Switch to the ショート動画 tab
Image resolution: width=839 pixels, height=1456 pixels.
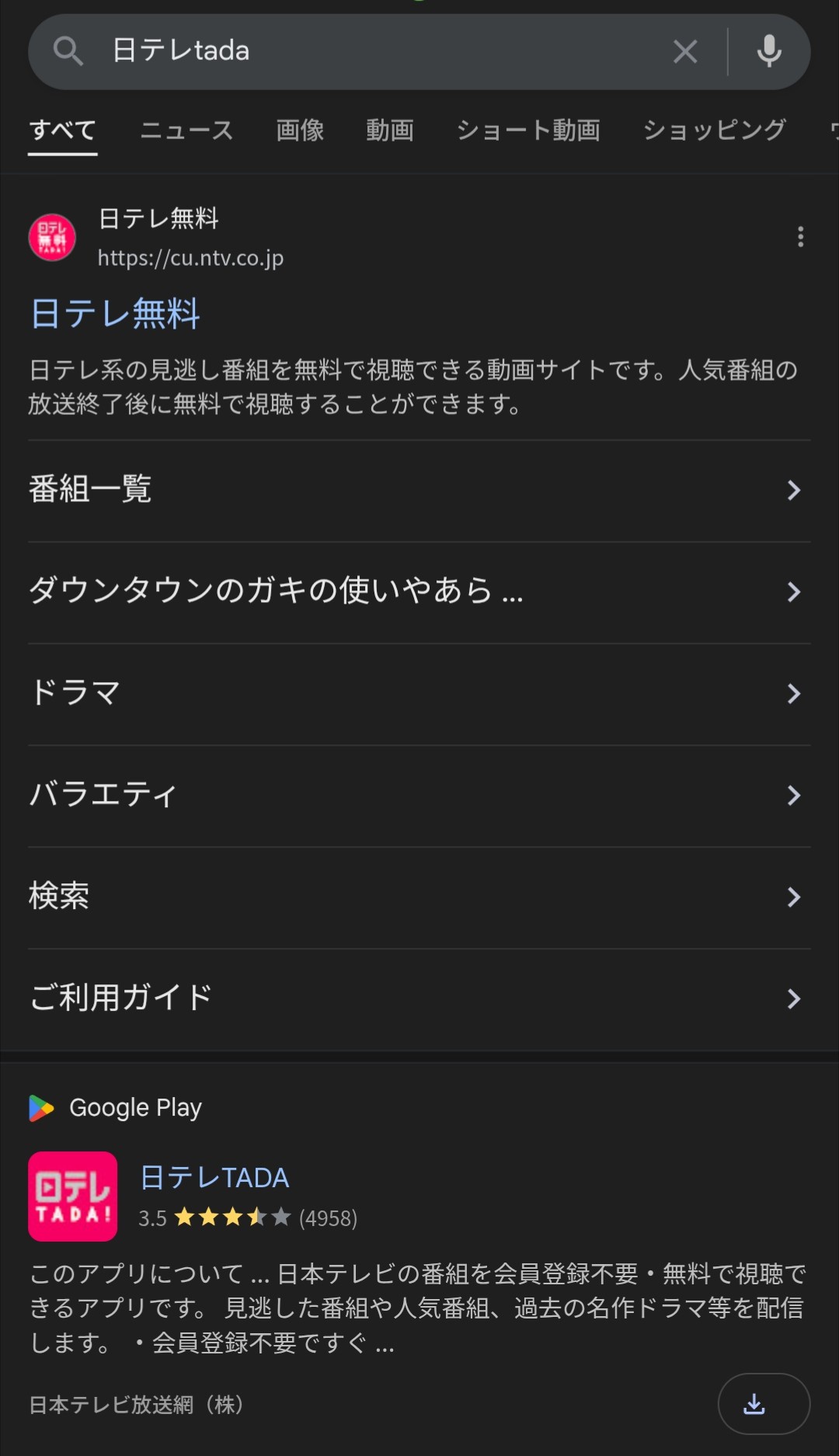(x=528, y=131)
